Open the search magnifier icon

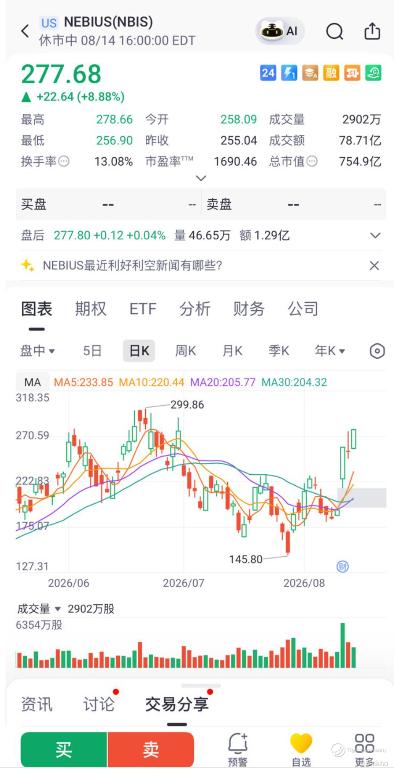(334, 32)
